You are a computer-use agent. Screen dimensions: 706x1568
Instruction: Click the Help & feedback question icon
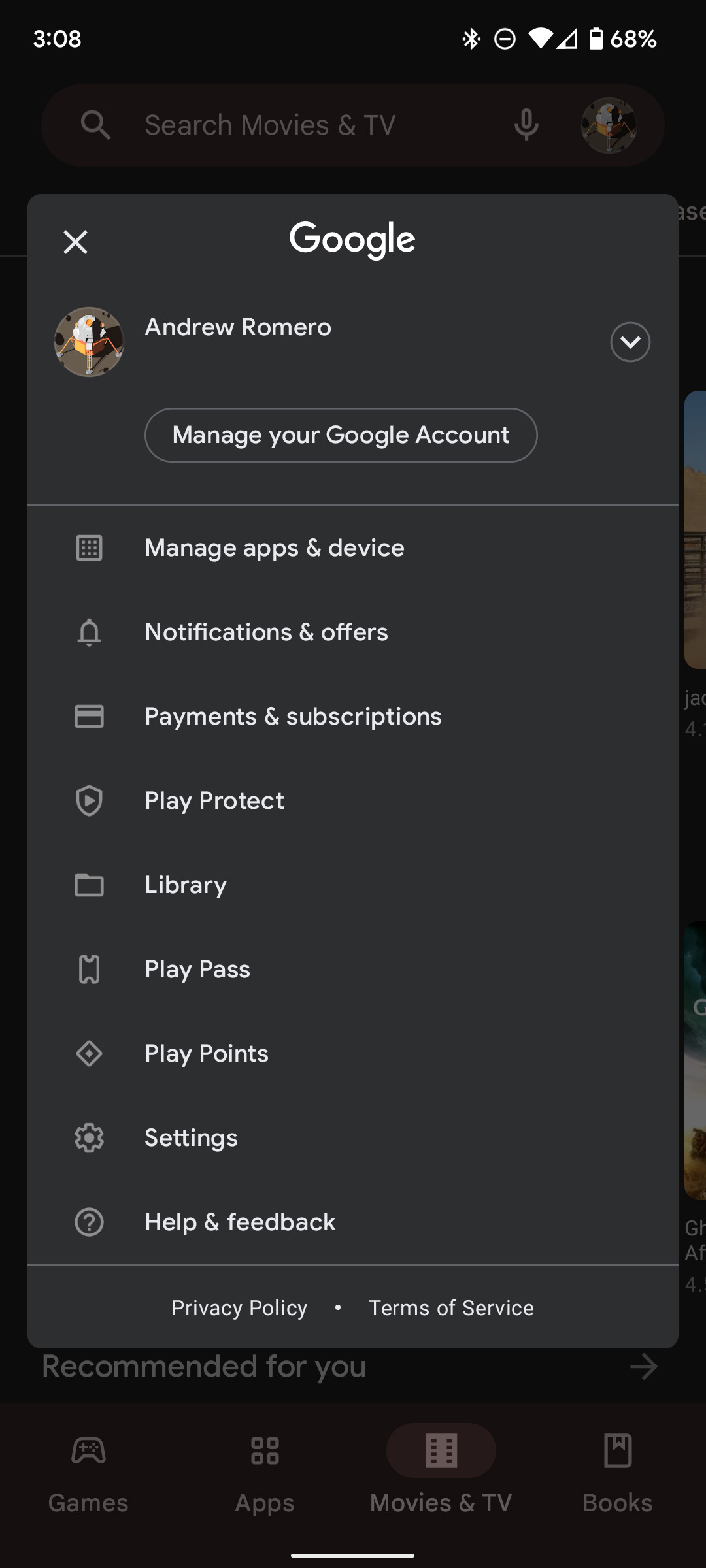tap(90, 1222)
